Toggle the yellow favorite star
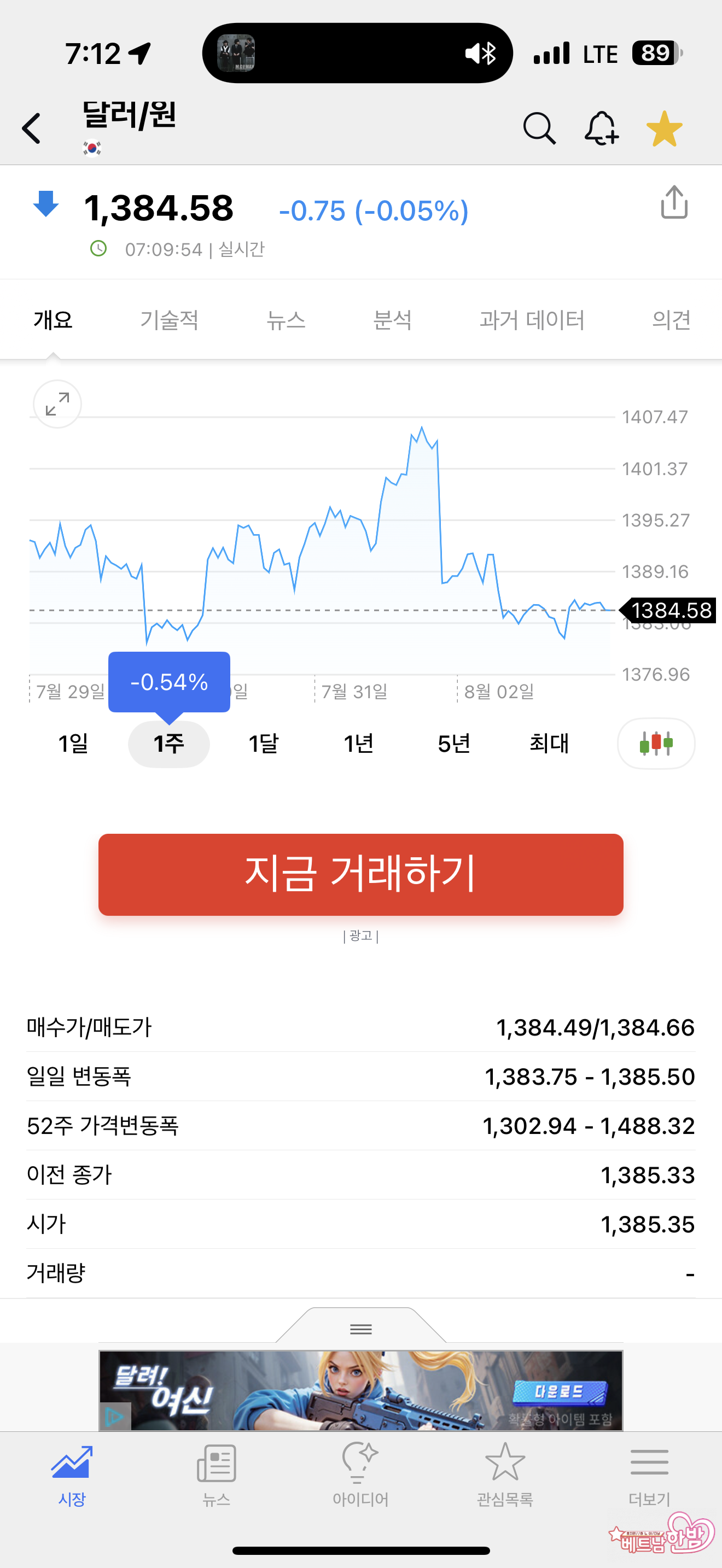Image resolution: width=722 pixels, height=1568 pixels. [664, 128]
